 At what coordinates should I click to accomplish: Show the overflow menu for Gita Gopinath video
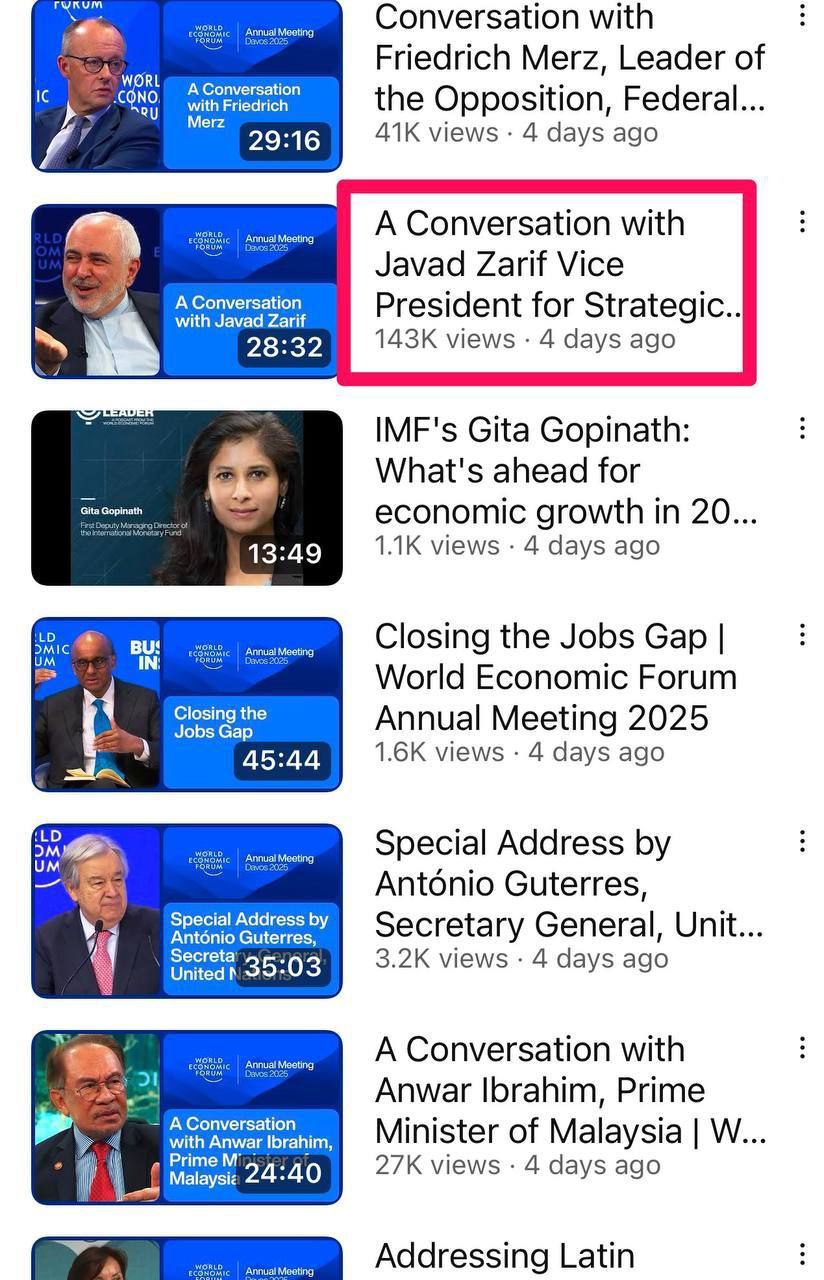[x=802, y=429]
